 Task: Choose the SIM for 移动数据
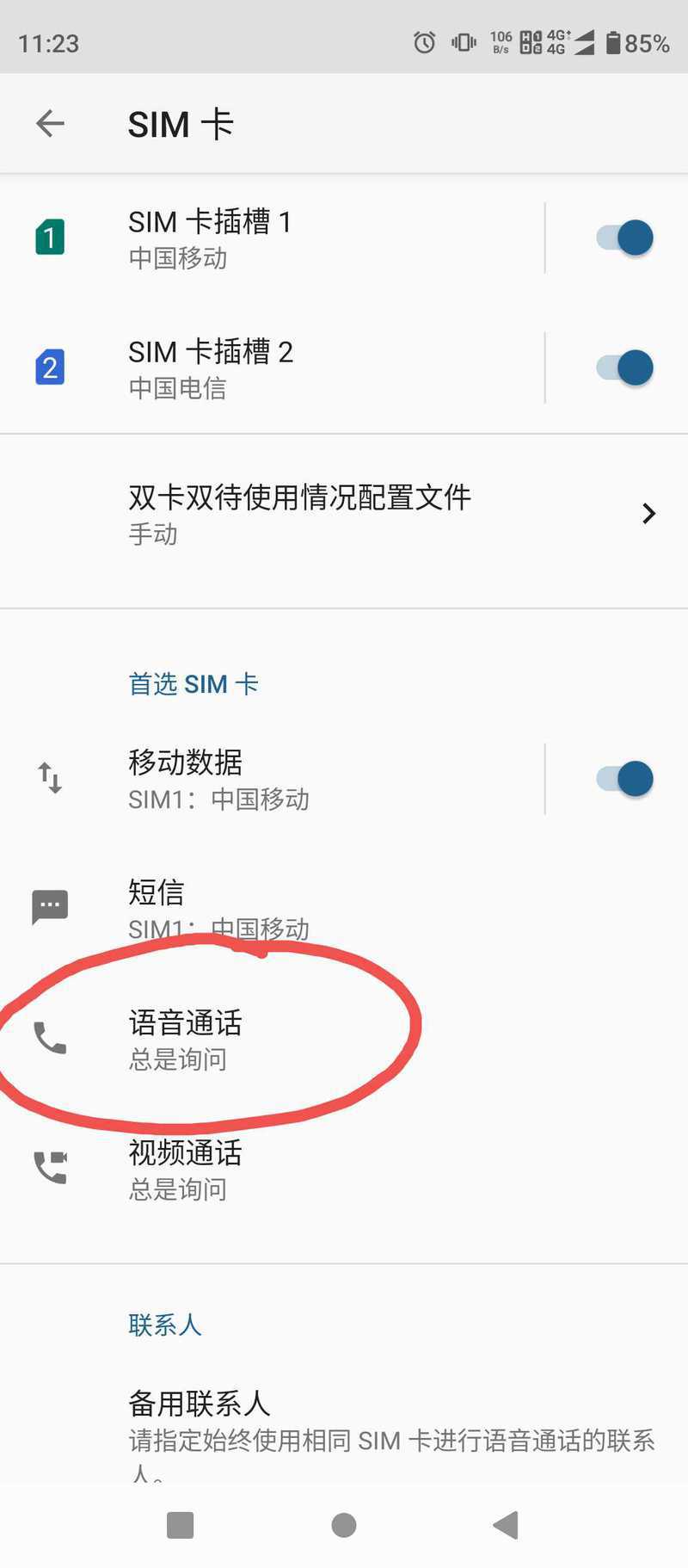272,779
